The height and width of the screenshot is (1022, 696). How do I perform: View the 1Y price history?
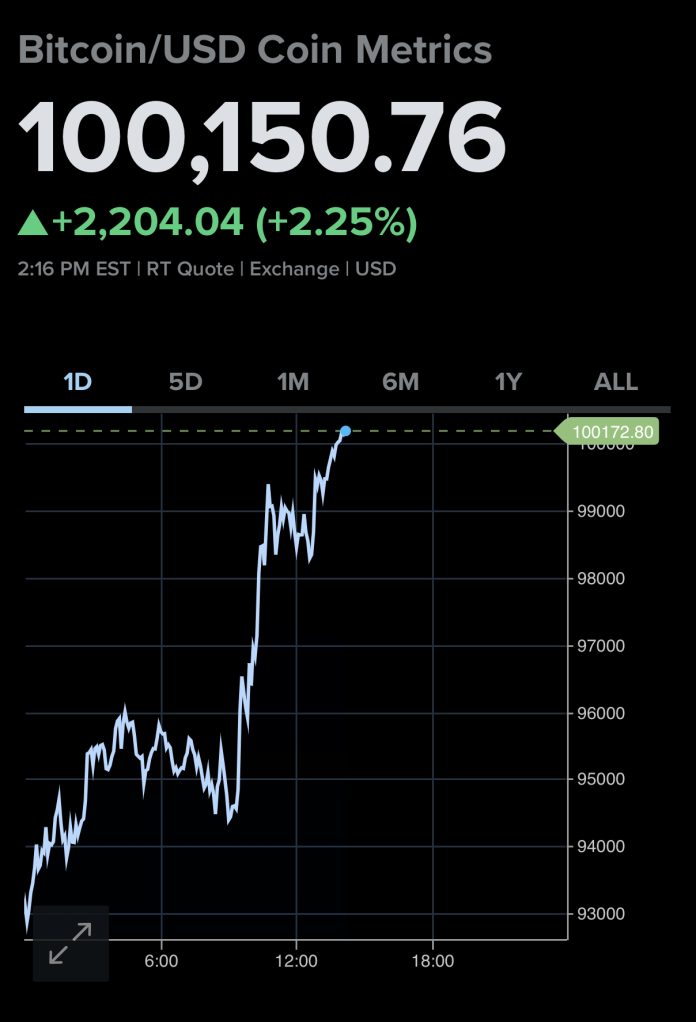508,382
